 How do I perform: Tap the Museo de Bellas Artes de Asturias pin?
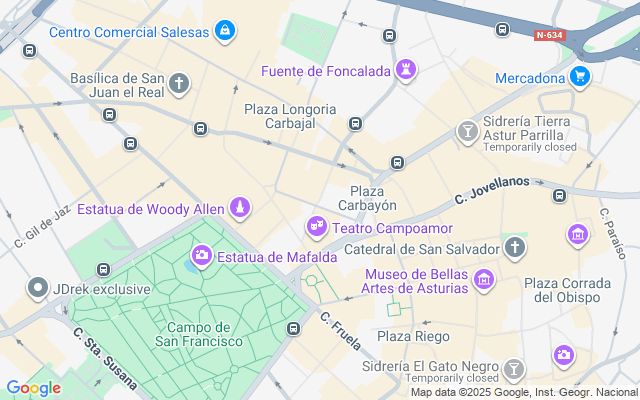[484, 279]
